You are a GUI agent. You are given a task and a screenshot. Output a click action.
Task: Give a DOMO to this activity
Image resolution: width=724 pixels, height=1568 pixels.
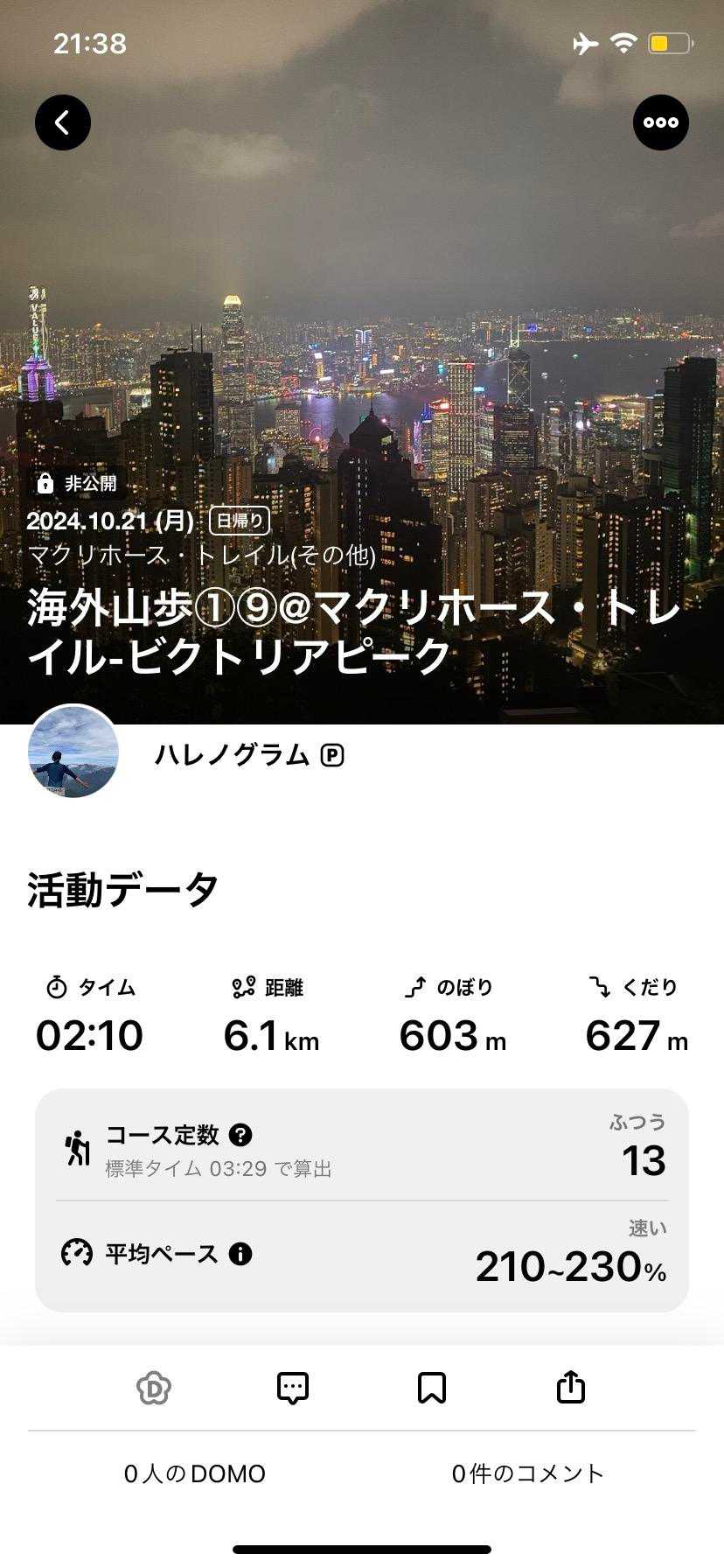(x=154, y=1388)
